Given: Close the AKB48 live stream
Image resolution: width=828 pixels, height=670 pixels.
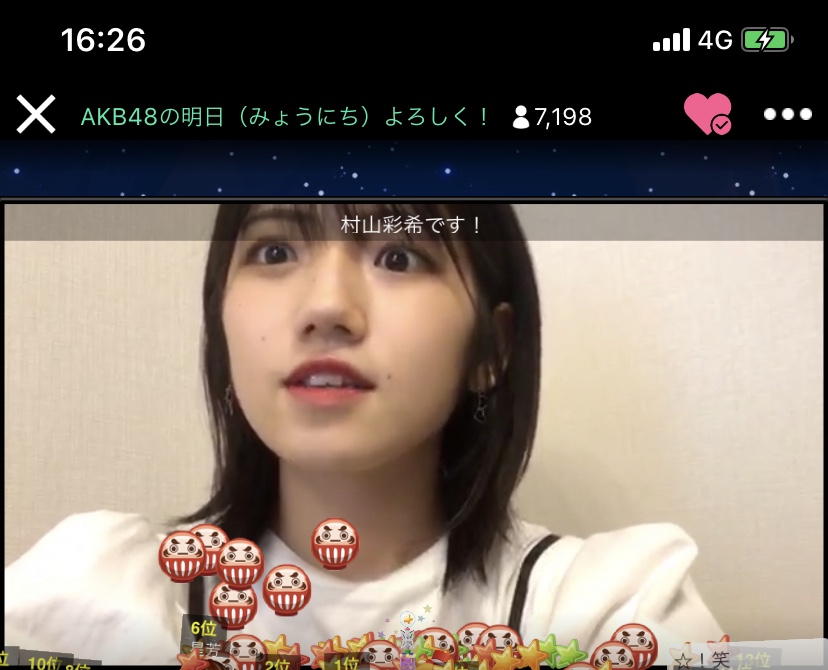Looking at the screenshot, I should [x=36, y=116].
